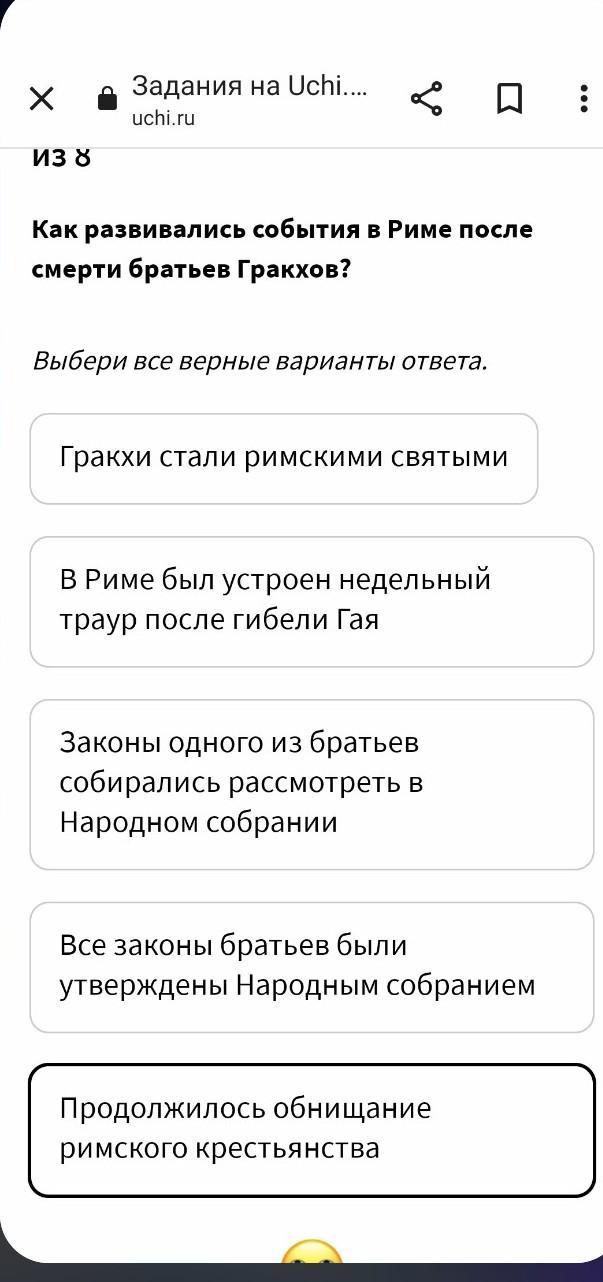Mark 'Все законы братьев были утверждены'
The image size is (603, 1282).
tap(311, 966)
